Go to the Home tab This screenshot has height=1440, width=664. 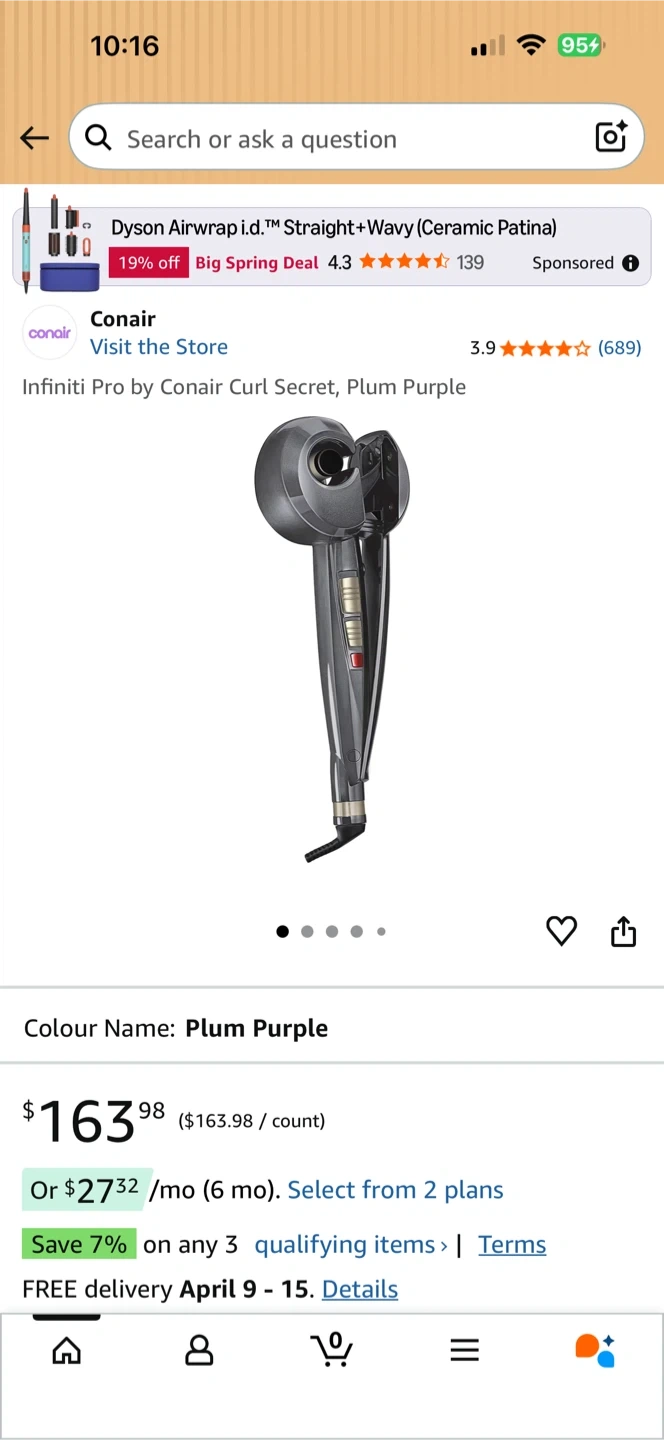click(67, 1351)
